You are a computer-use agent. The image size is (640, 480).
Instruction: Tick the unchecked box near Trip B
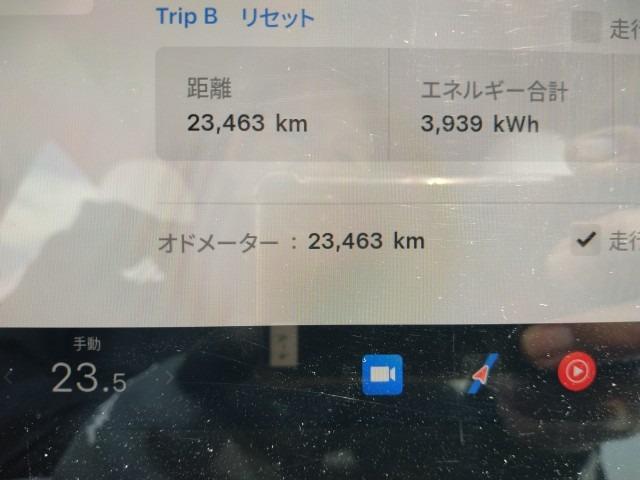coord(586,26)
